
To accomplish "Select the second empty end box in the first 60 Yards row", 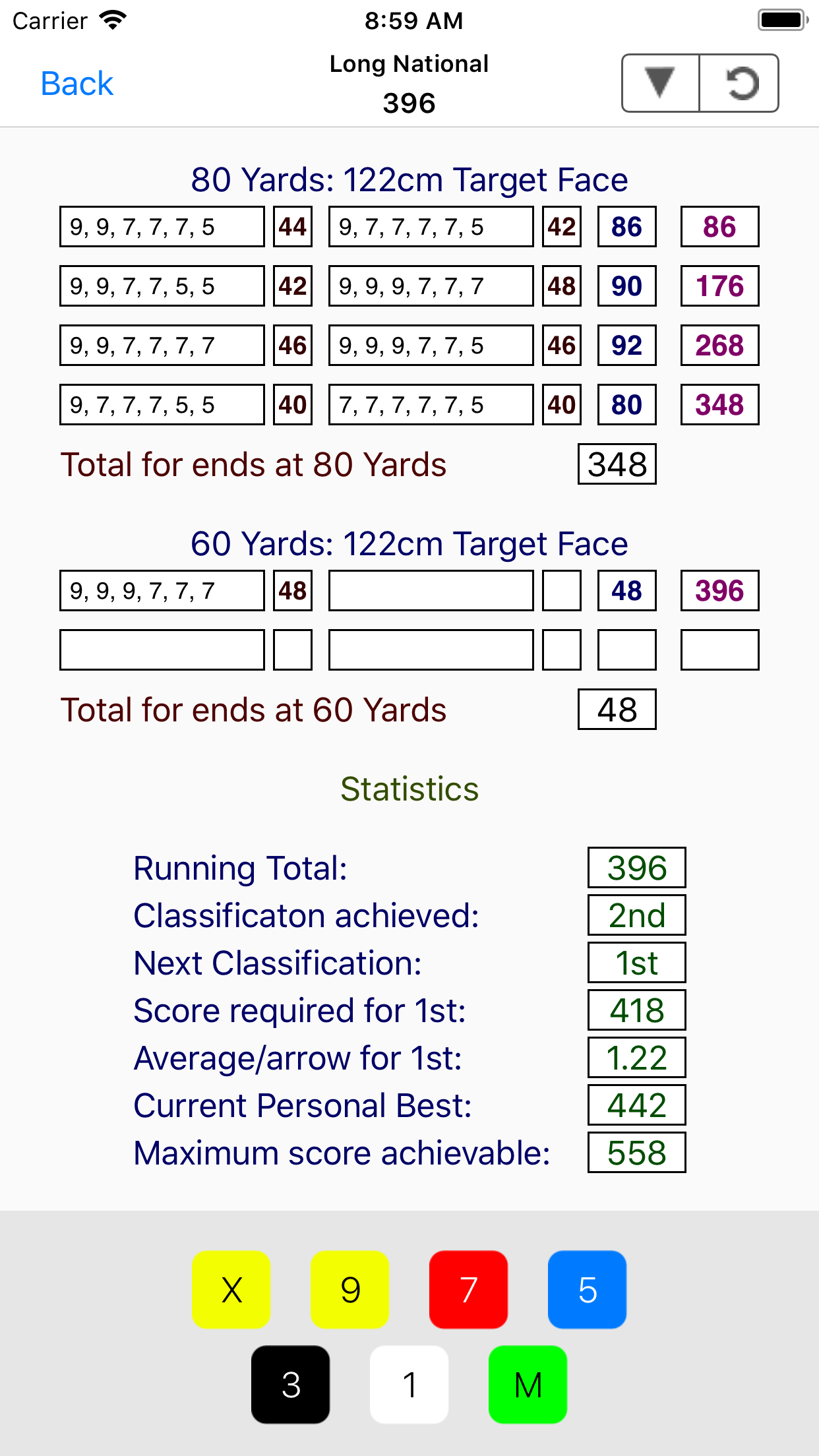I will pos(431,591).
